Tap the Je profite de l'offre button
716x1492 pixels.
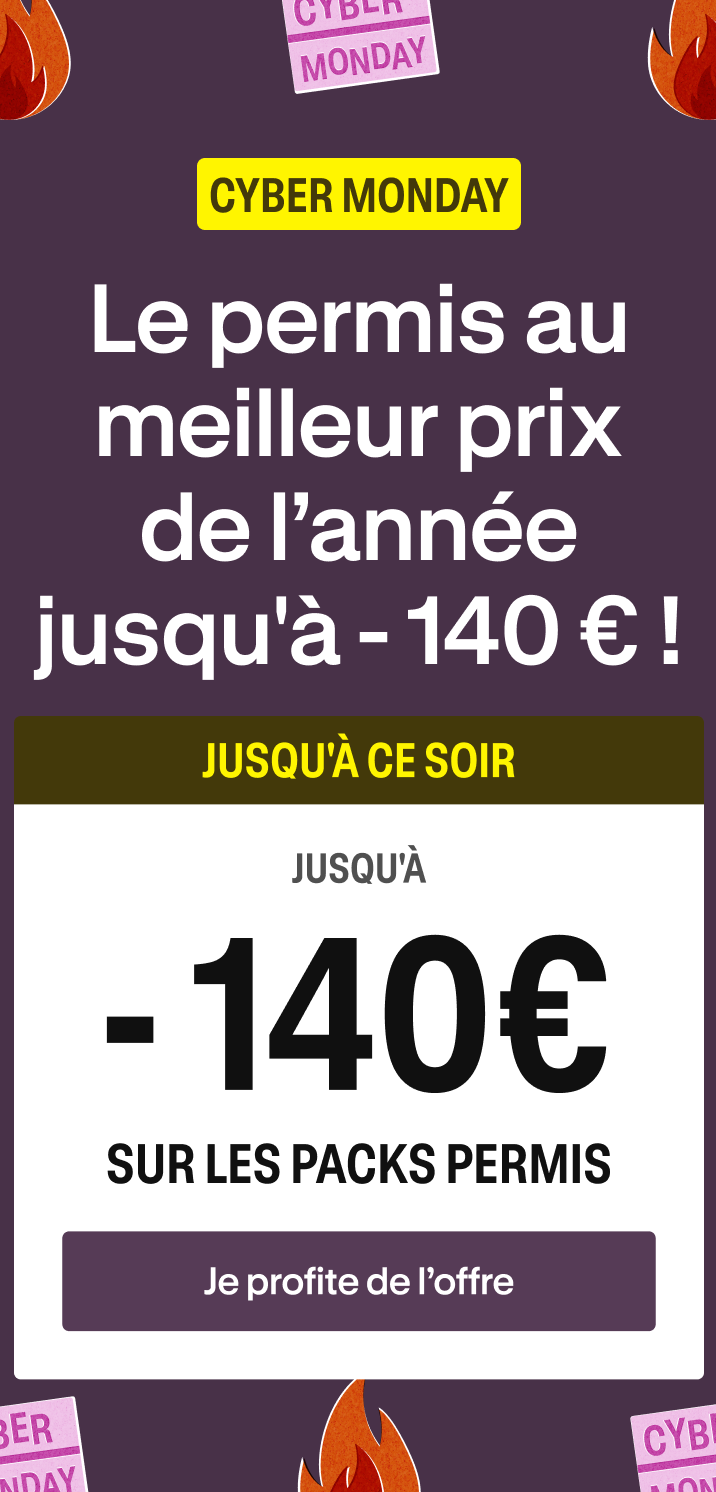click(x=358, y=1281)
